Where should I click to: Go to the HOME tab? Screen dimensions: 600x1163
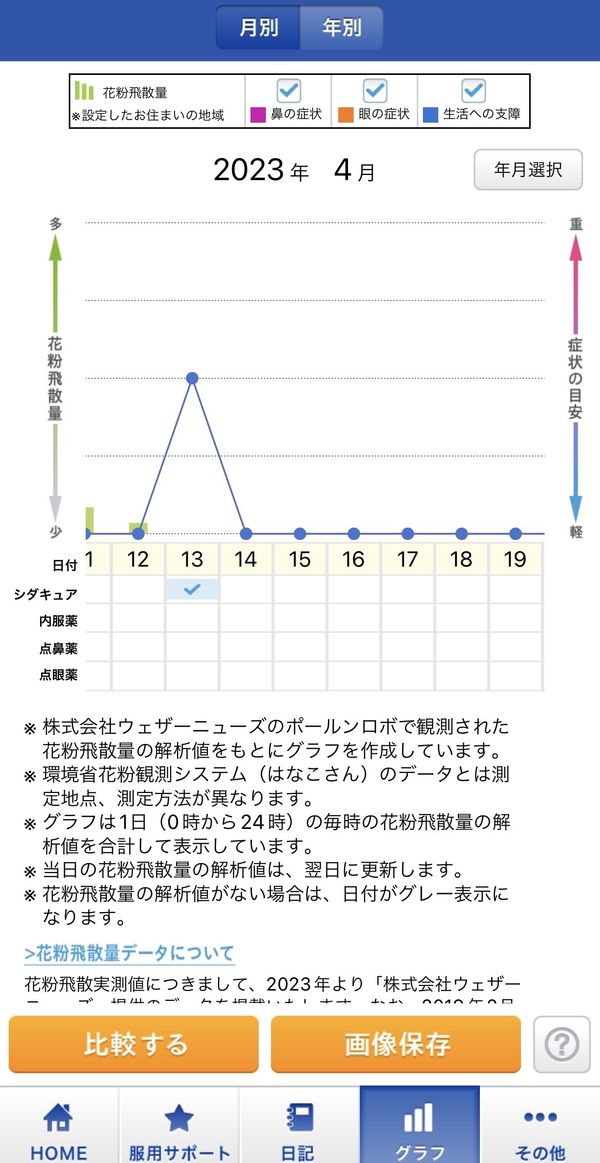[59, 1126]
